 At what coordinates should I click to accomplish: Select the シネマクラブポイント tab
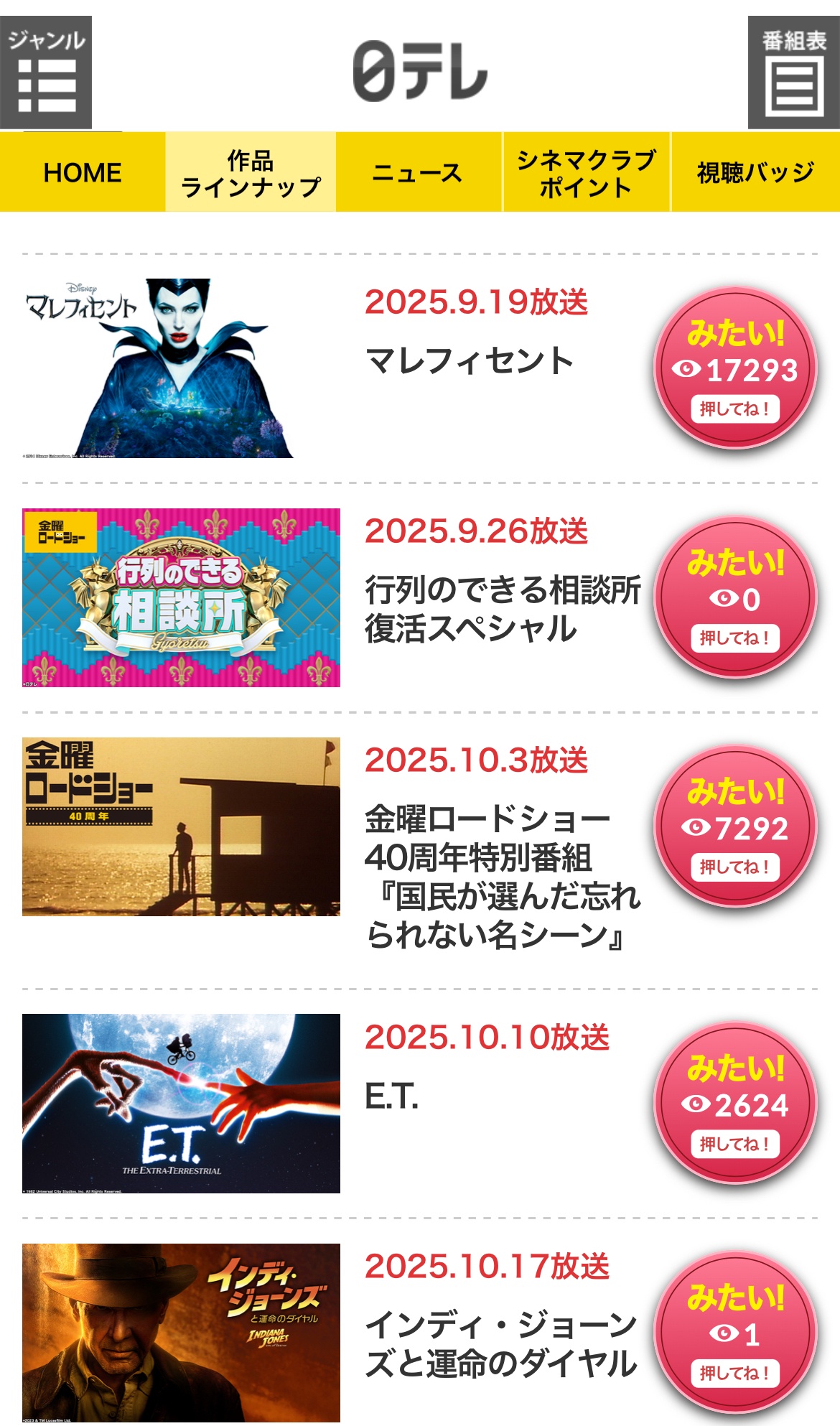click(586, 172)
